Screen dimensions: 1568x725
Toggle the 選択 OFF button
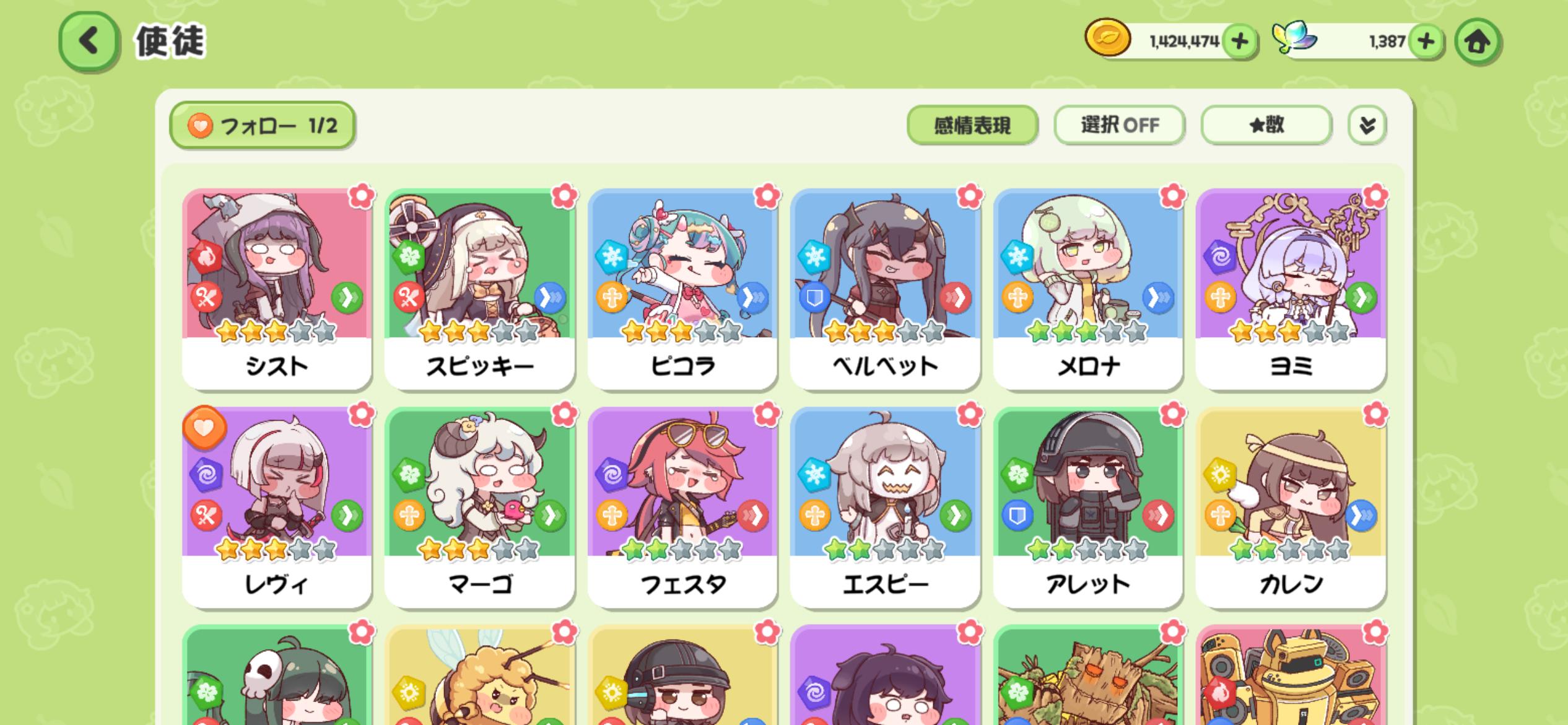click(x=1119, y=126)
